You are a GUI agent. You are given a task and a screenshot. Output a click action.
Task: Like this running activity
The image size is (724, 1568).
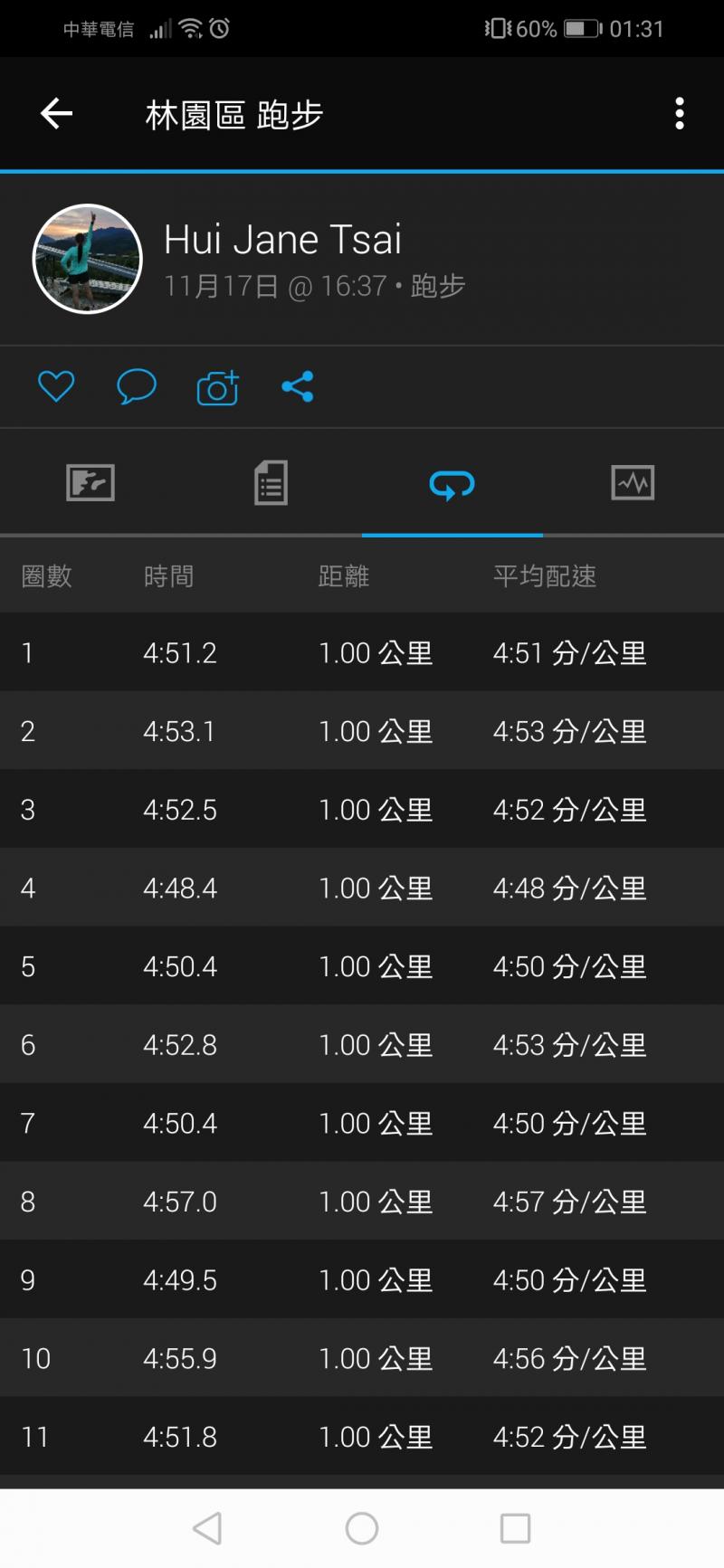(x=56, y=387)
